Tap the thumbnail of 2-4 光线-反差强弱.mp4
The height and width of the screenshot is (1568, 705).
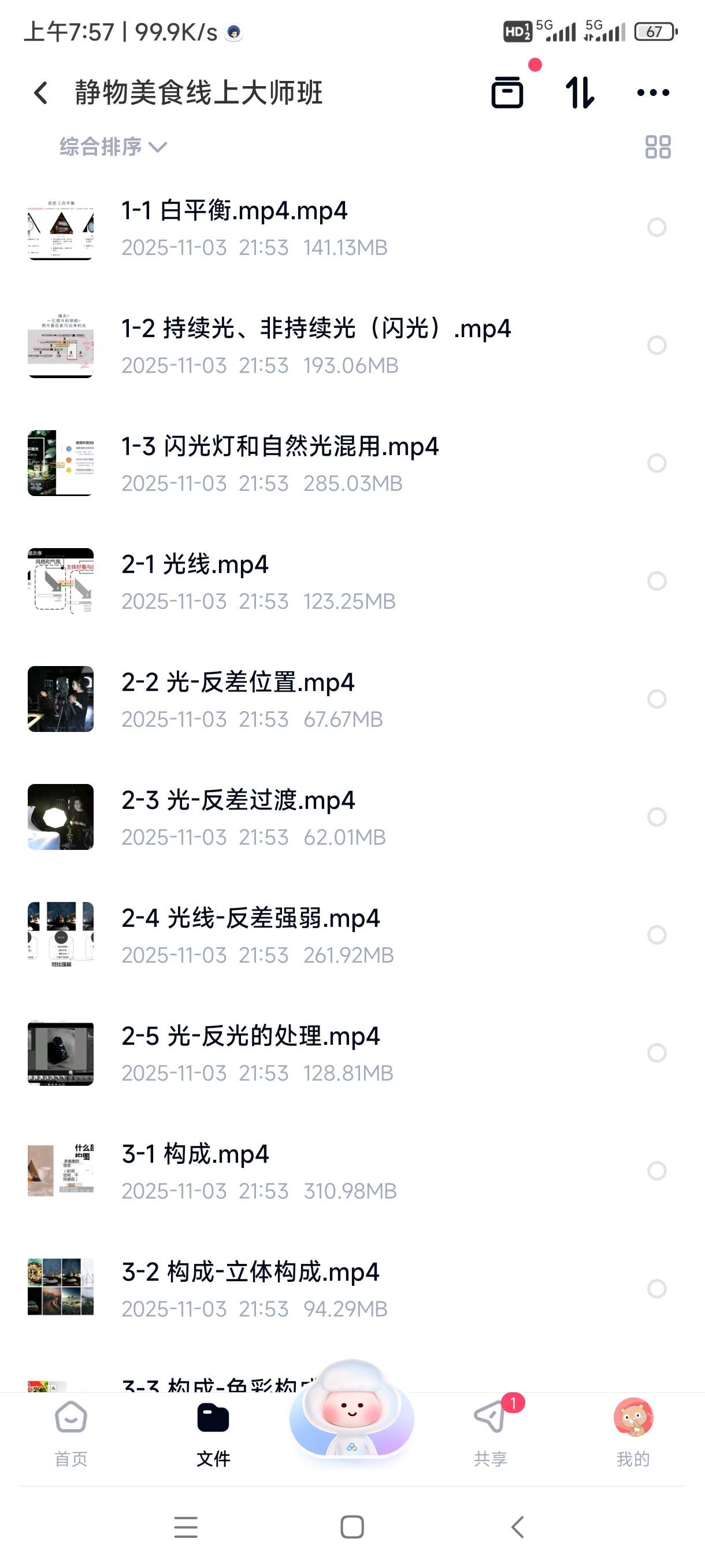61,934
